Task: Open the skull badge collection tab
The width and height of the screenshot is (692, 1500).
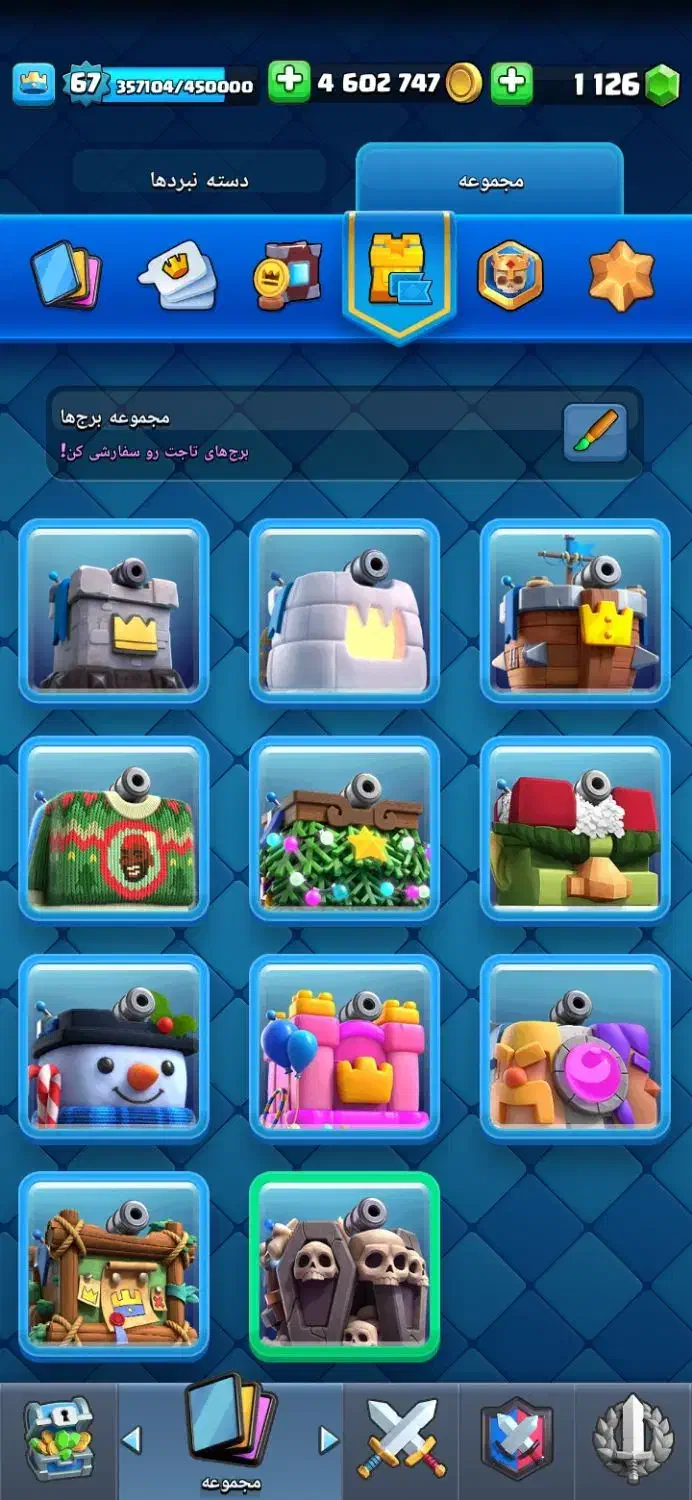Action: coord(510,275)
